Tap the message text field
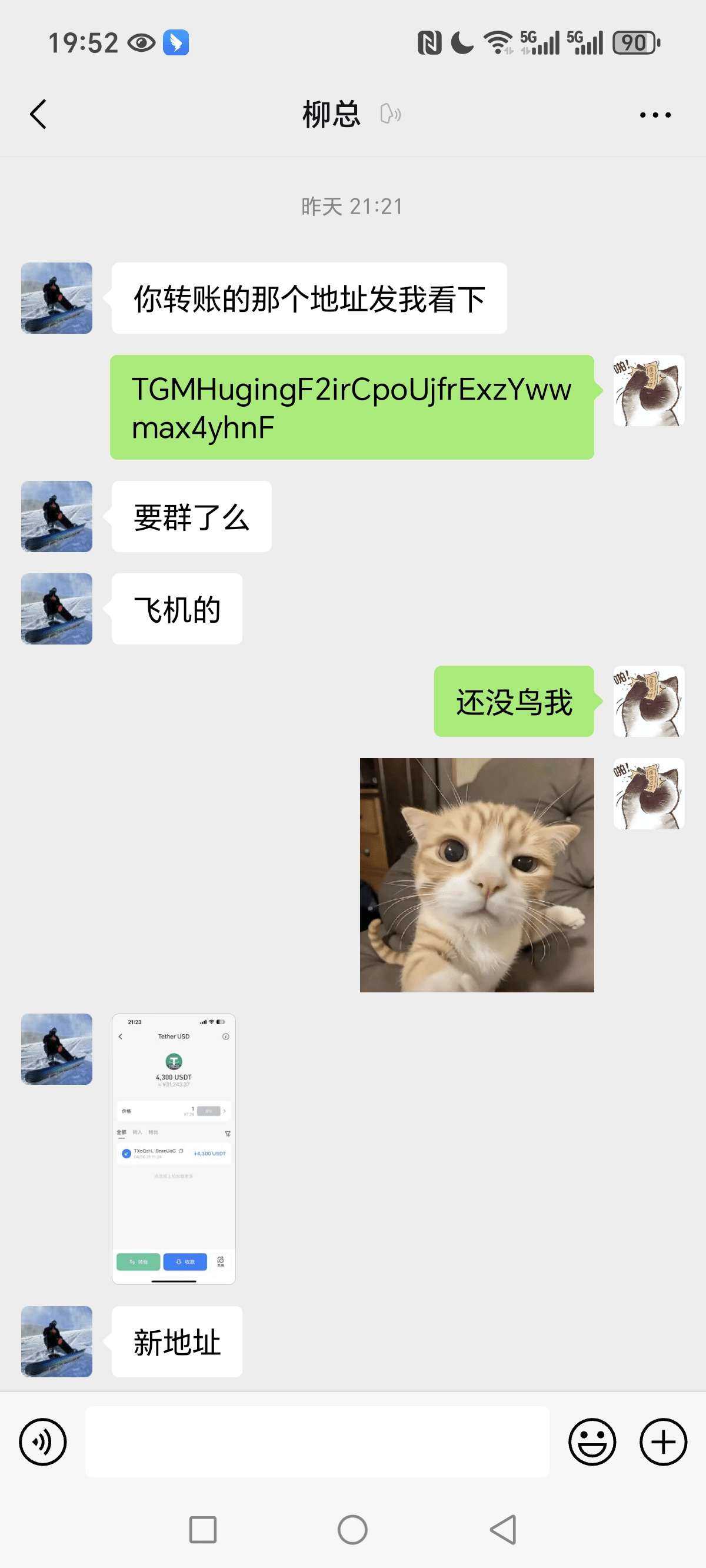 pyautogui.click(x=317, y=1441)
